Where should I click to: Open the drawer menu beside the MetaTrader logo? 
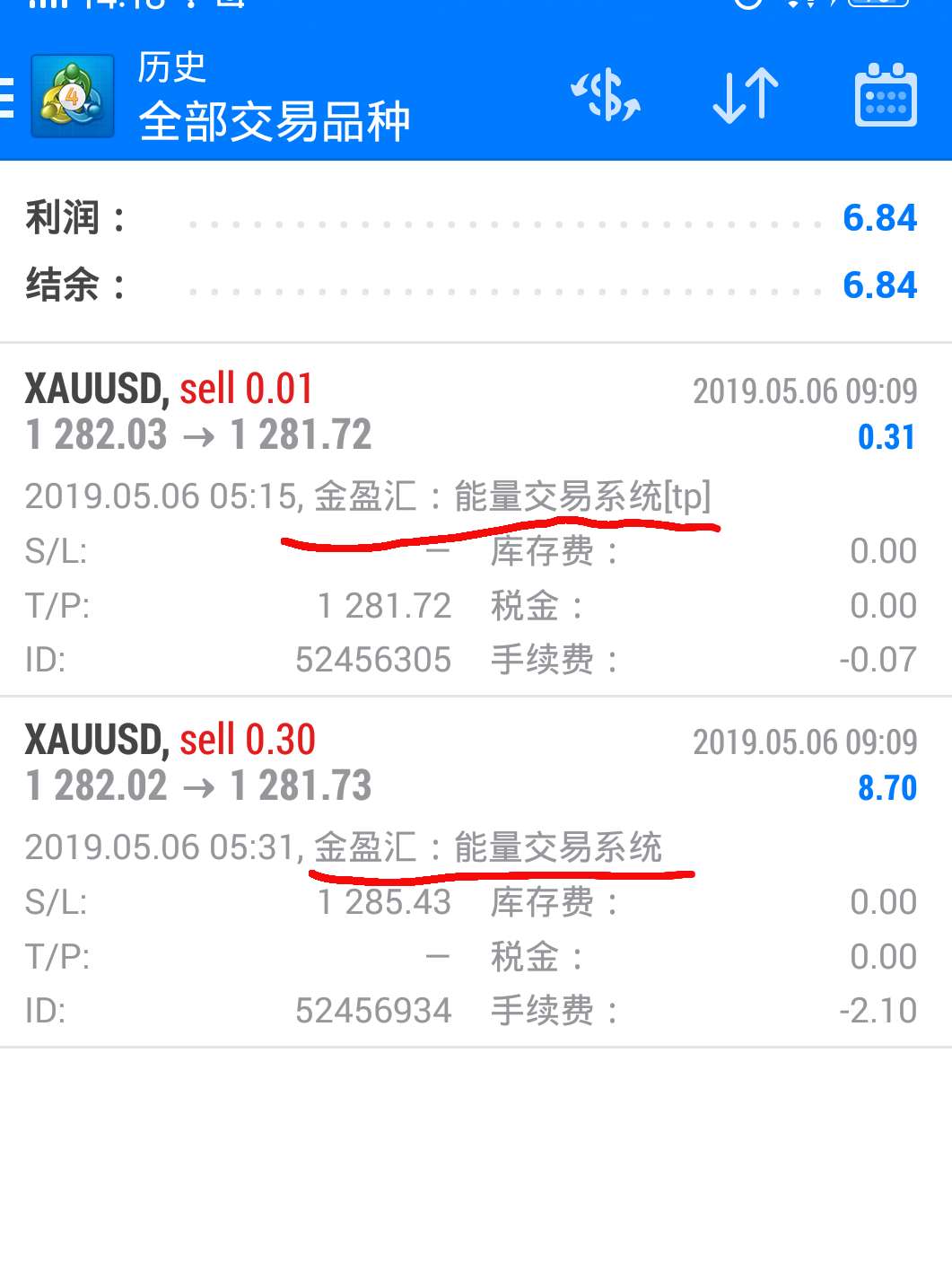(7, 97)
